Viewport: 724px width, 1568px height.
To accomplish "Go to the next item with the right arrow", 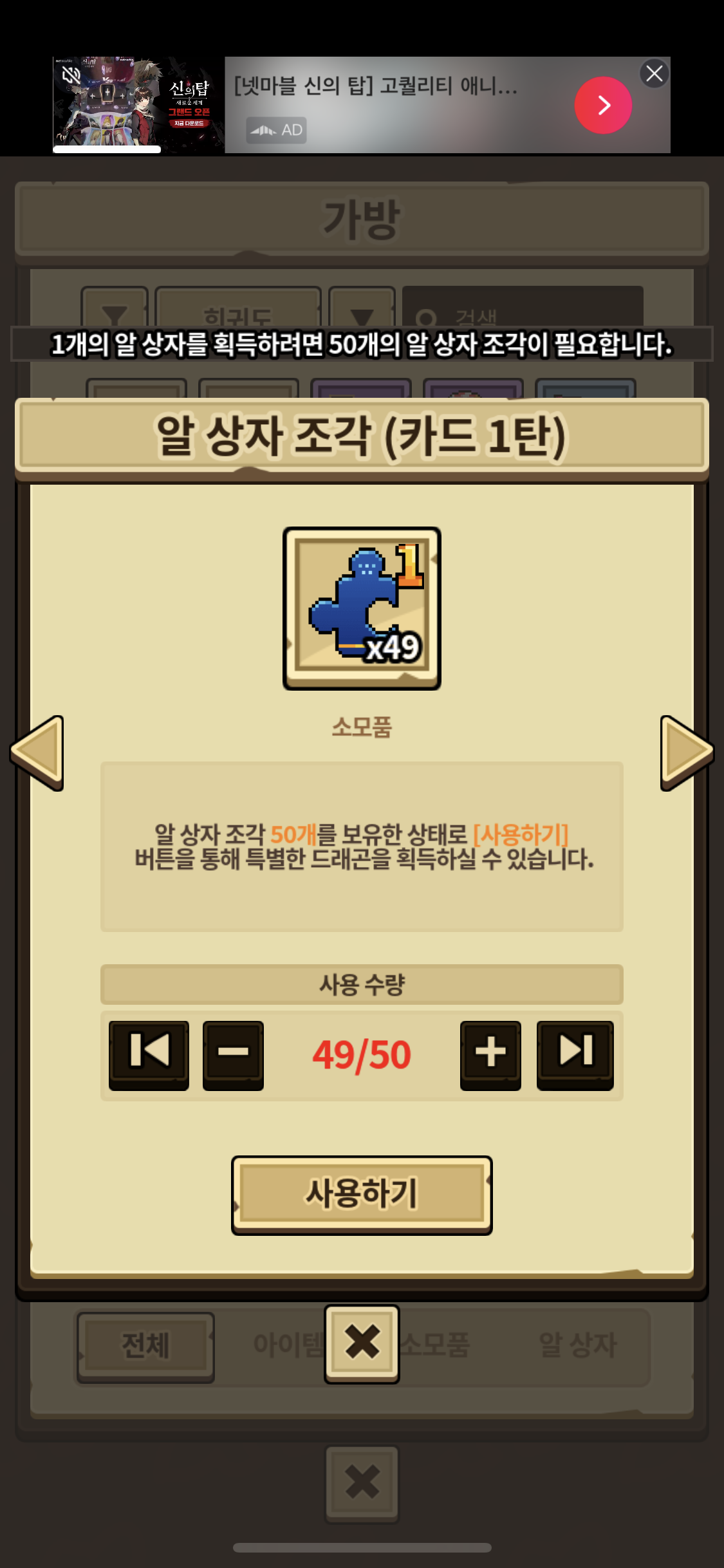I will [x=686, y=752].
